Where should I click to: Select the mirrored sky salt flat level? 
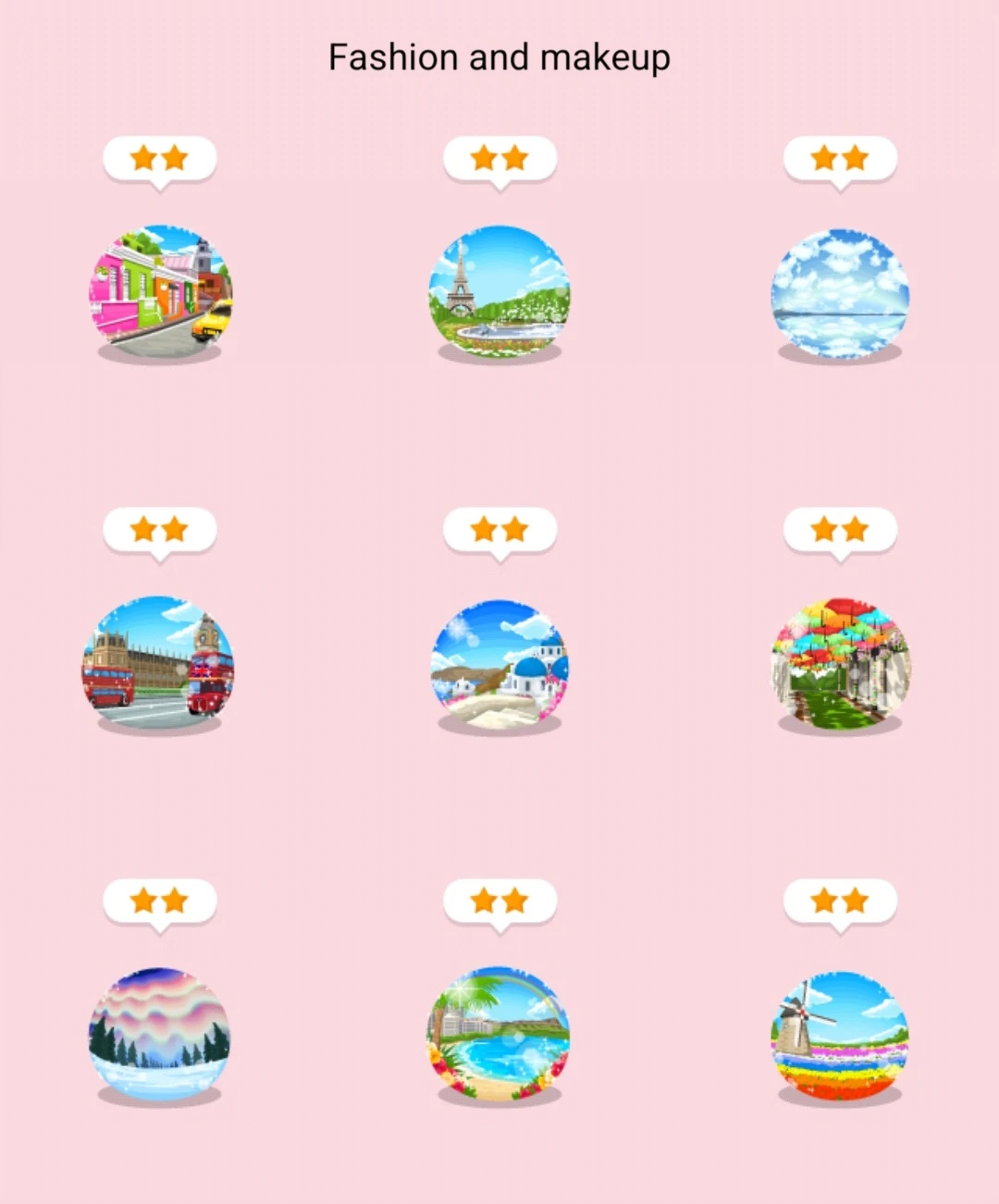[839, 291]
